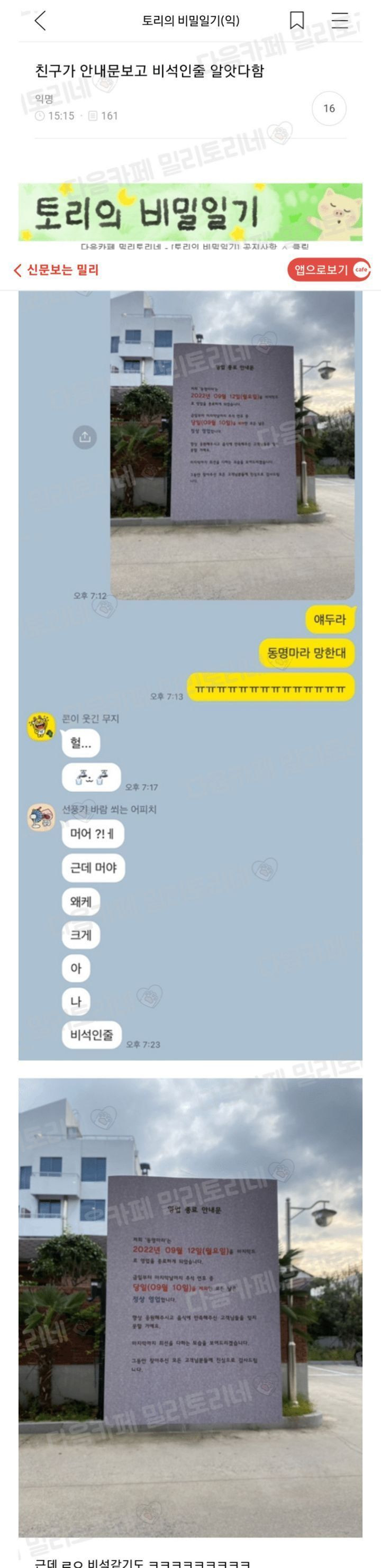This screenshot has height=1568, width=381.
Task: Bookmark this cafe post
Action: [296, 21]
